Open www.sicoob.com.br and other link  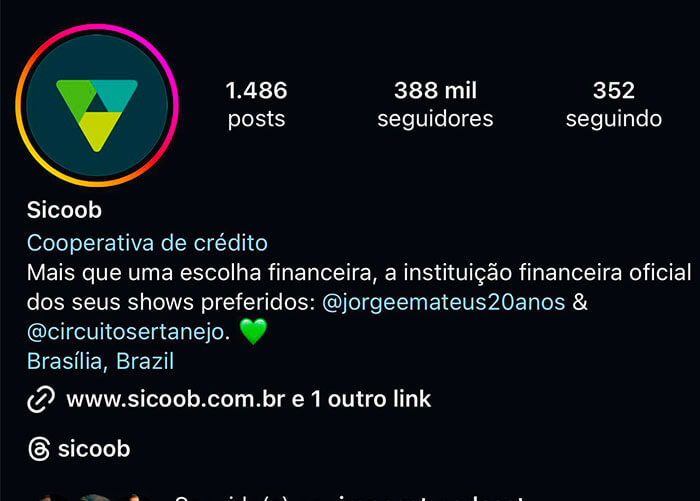click(x=248, y=400)
